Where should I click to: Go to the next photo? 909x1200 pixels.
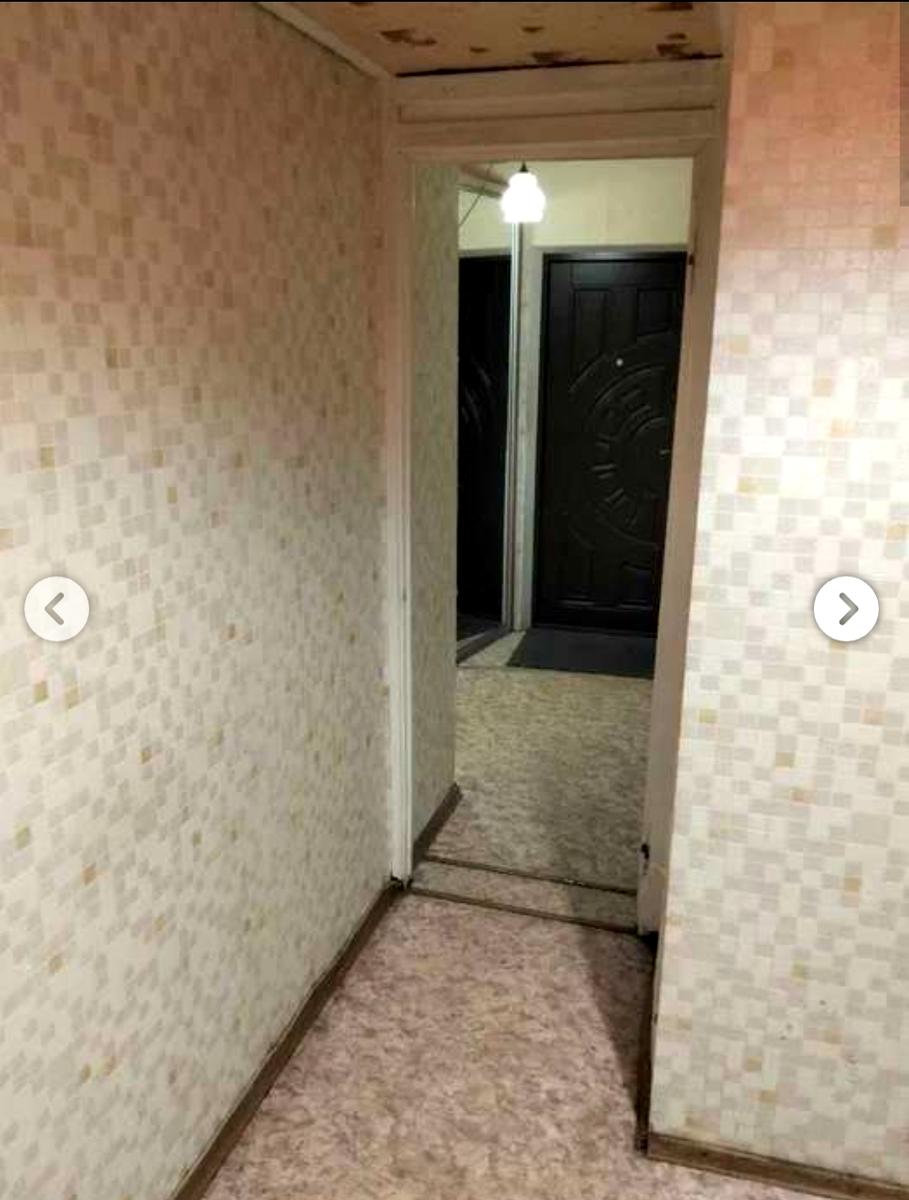click(x=846, y=609)
